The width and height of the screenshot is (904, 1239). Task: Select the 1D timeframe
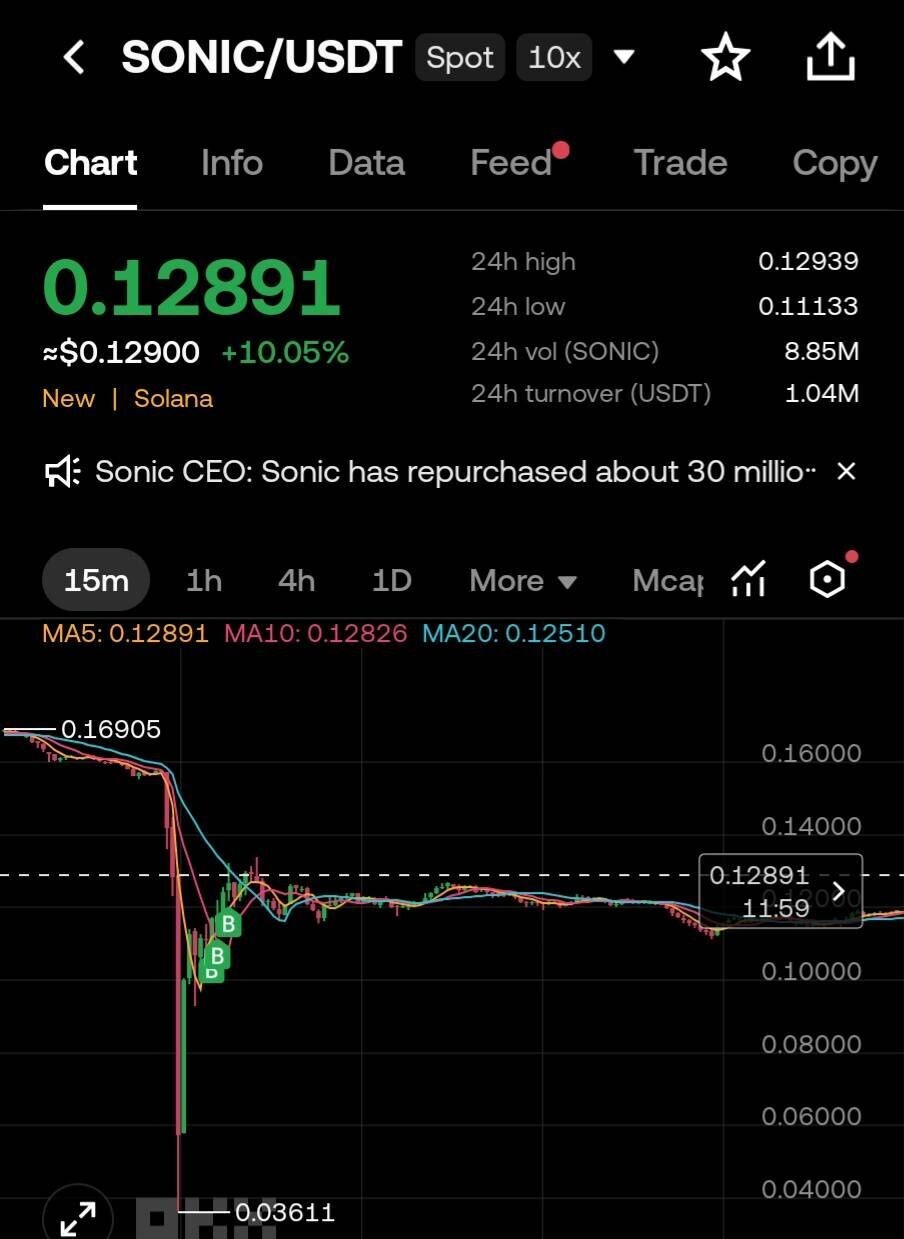[x=391, y=581]
